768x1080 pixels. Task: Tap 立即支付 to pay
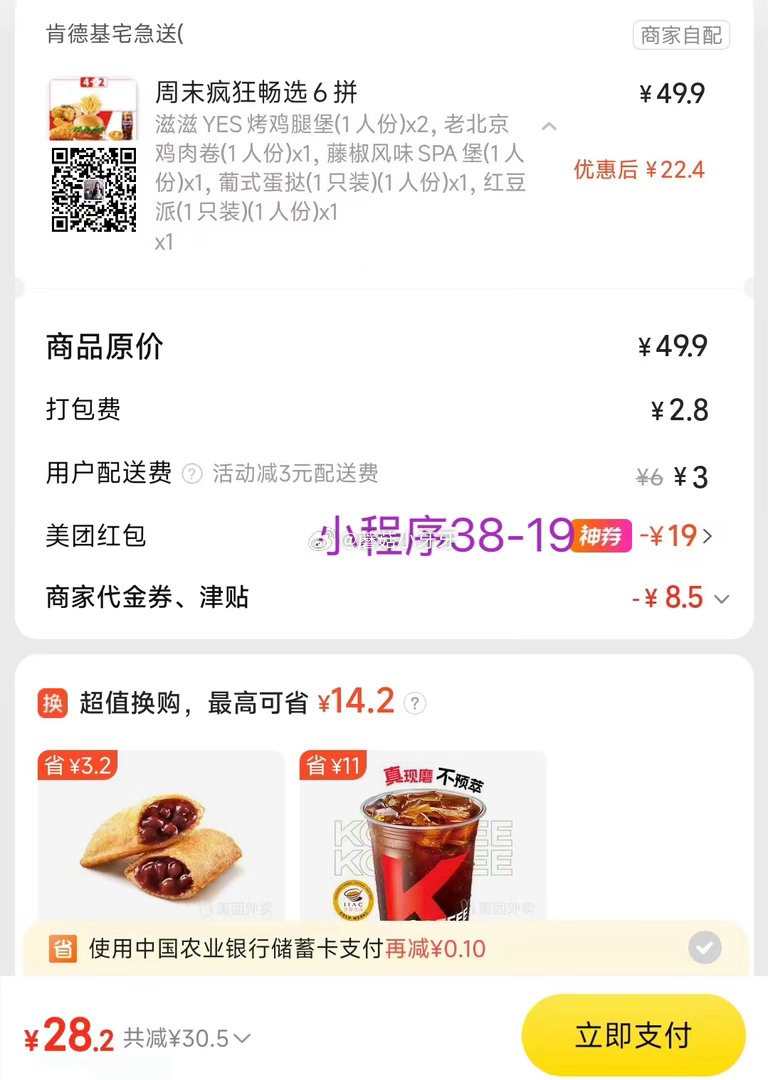click(634, 1037)
